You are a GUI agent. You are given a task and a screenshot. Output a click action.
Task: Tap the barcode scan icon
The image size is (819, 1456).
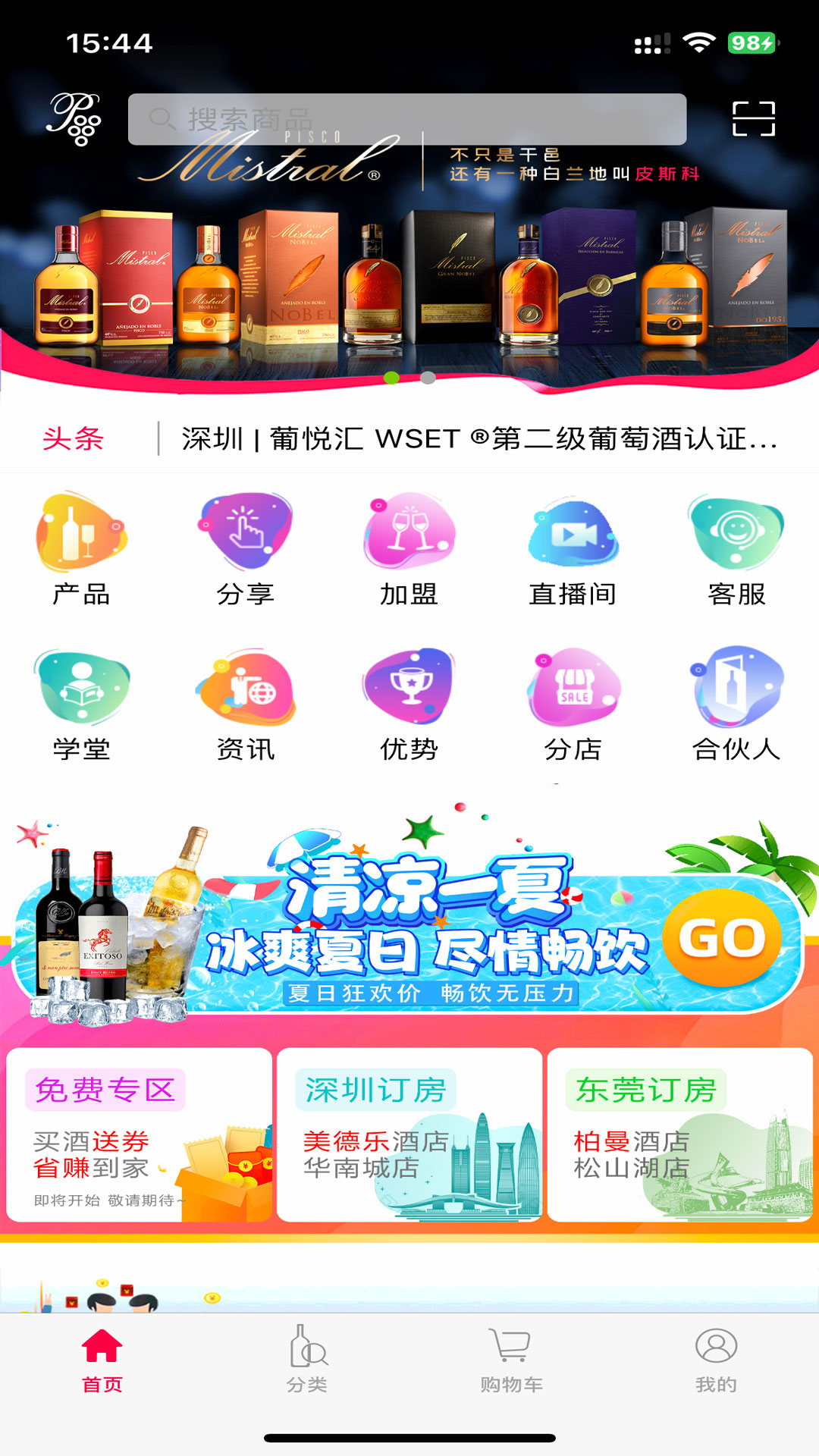coord(755,116)
